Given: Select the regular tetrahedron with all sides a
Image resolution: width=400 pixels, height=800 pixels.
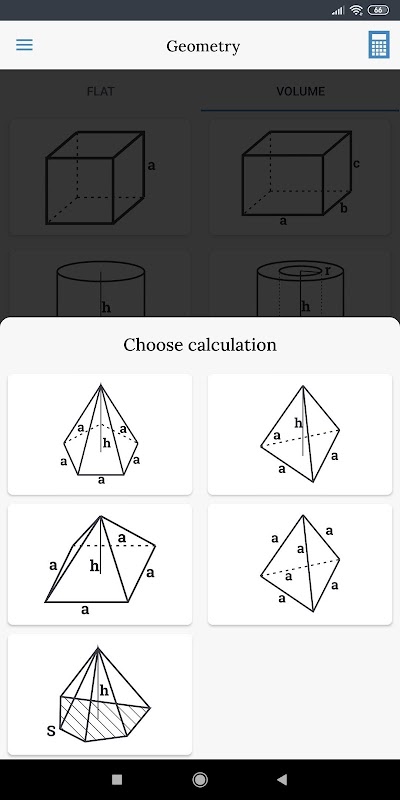Looking at the screenshot, I should [300, 564].
